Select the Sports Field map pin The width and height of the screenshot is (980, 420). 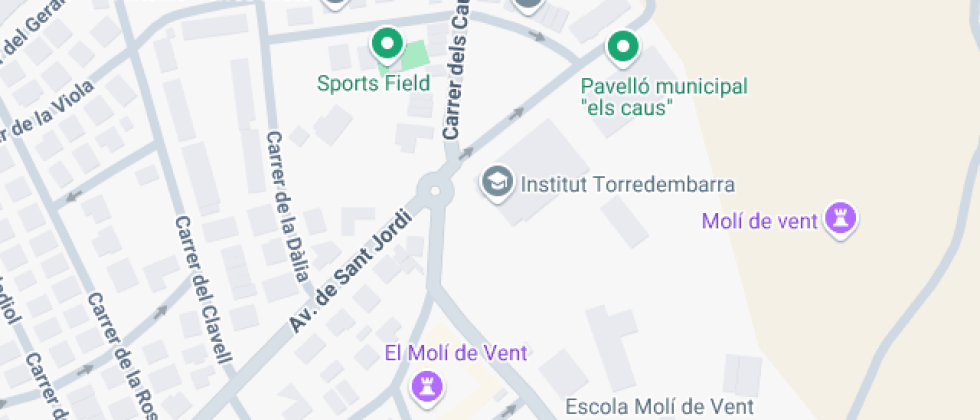(386, 45)
